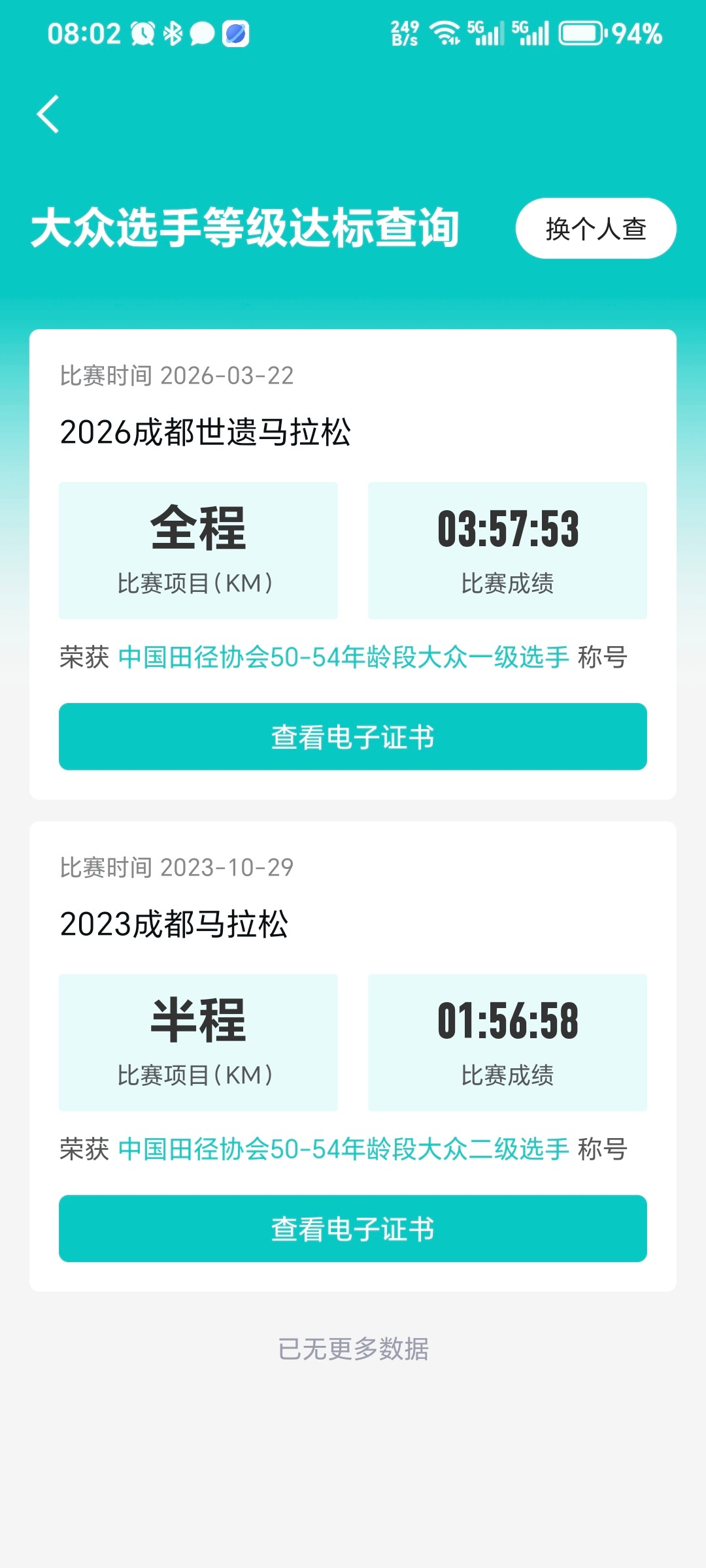View e-certificate for 2023成都马拉松

tap(353, 1229)
